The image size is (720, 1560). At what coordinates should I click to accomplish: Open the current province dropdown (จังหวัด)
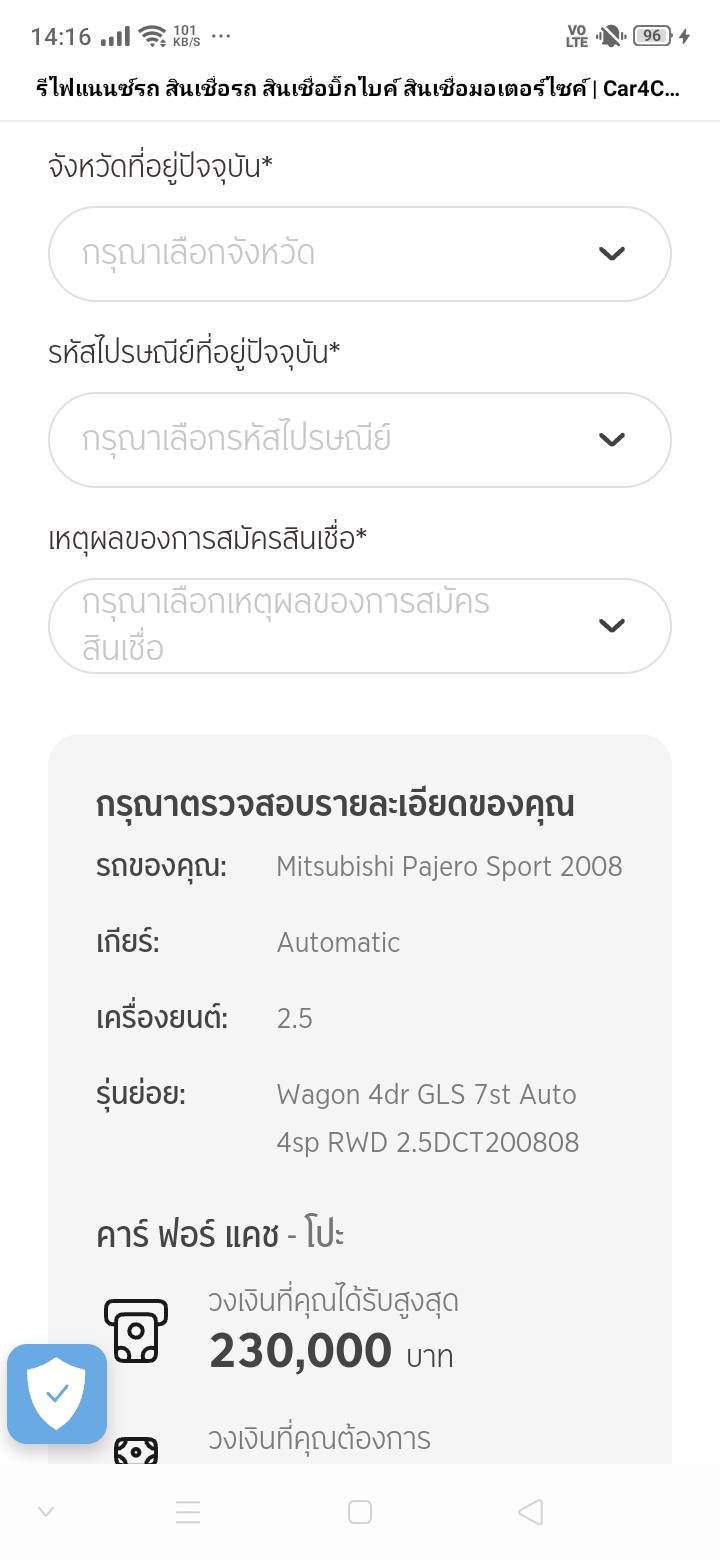point(359,254)
